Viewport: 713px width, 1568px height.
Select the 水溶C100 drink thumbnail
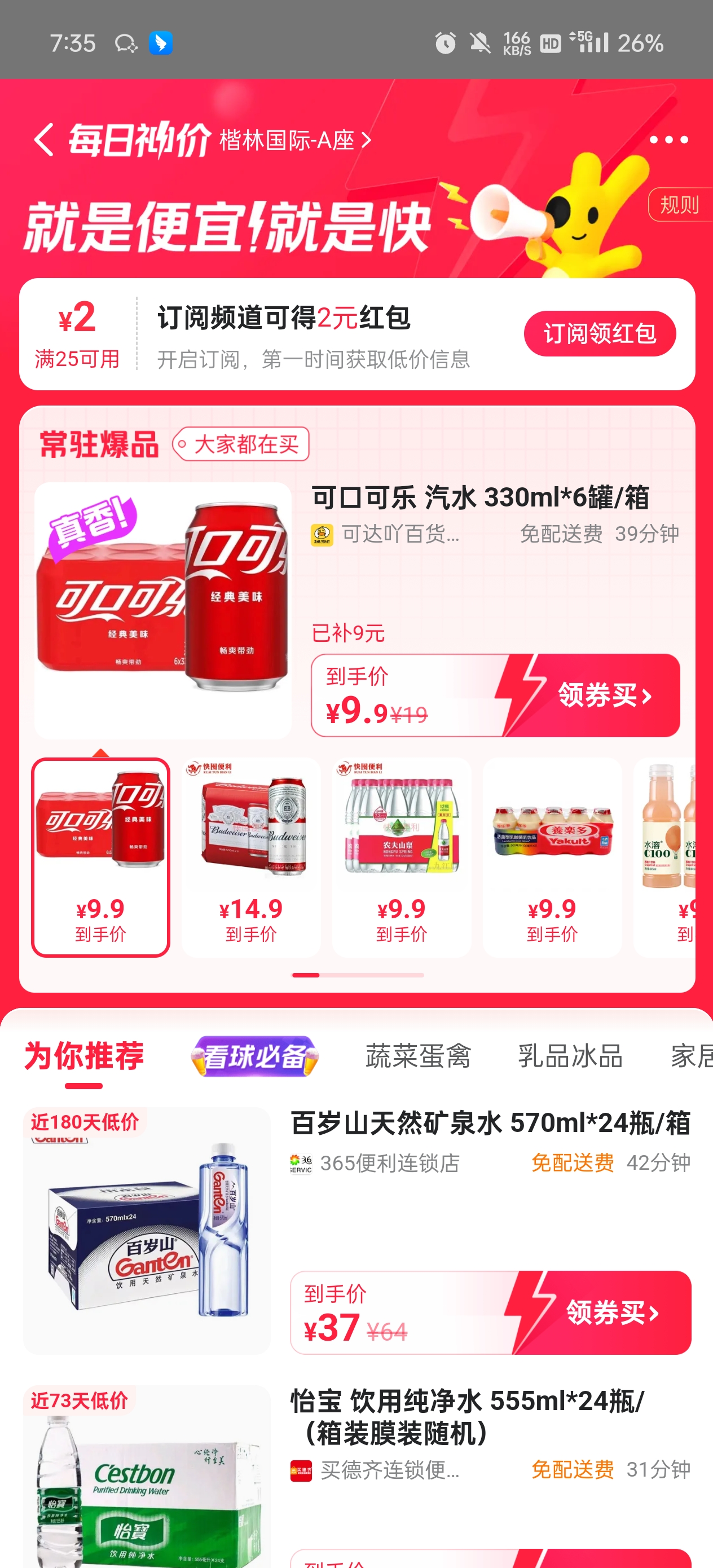670,856
